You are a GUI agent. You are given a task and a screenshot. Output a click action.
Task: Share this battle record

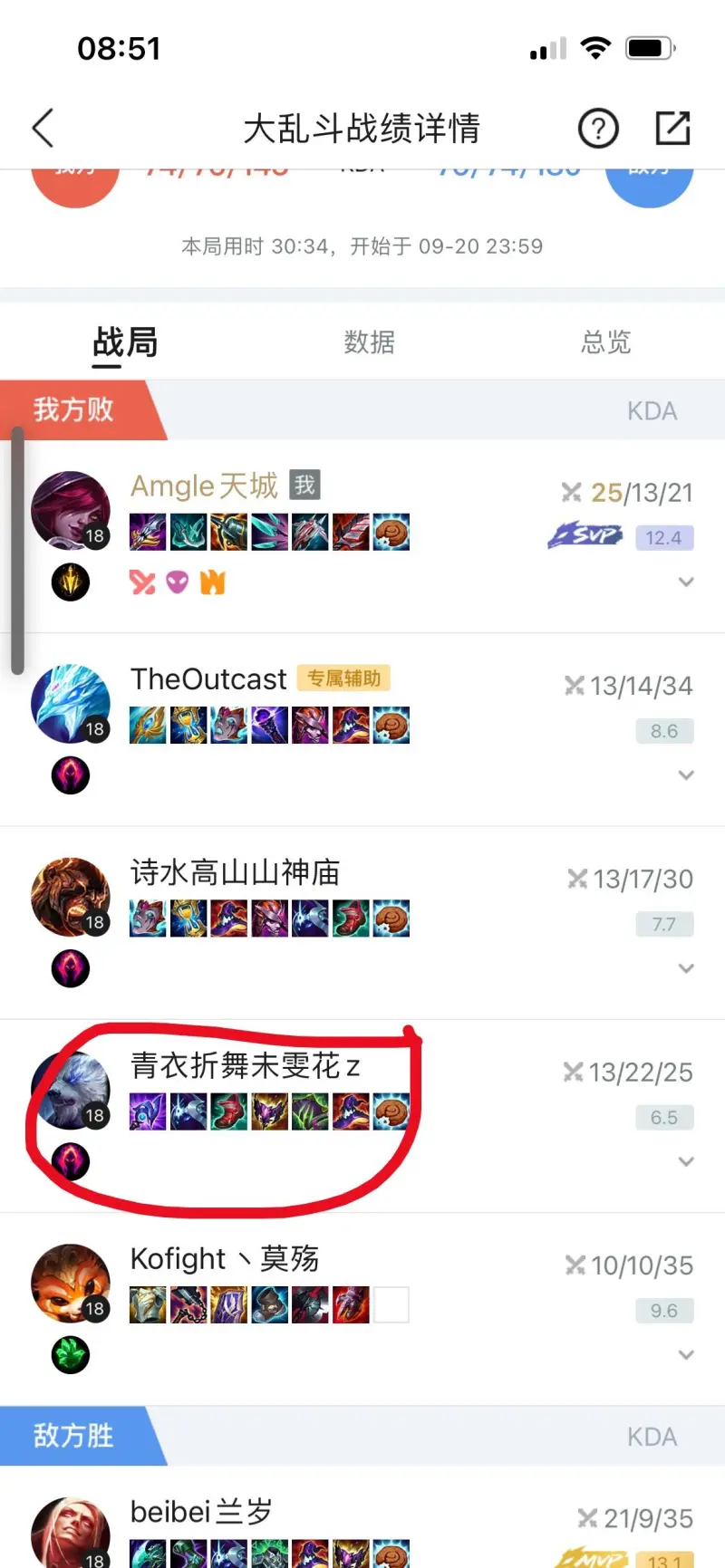pyautogui.click(x=672, y=128)
